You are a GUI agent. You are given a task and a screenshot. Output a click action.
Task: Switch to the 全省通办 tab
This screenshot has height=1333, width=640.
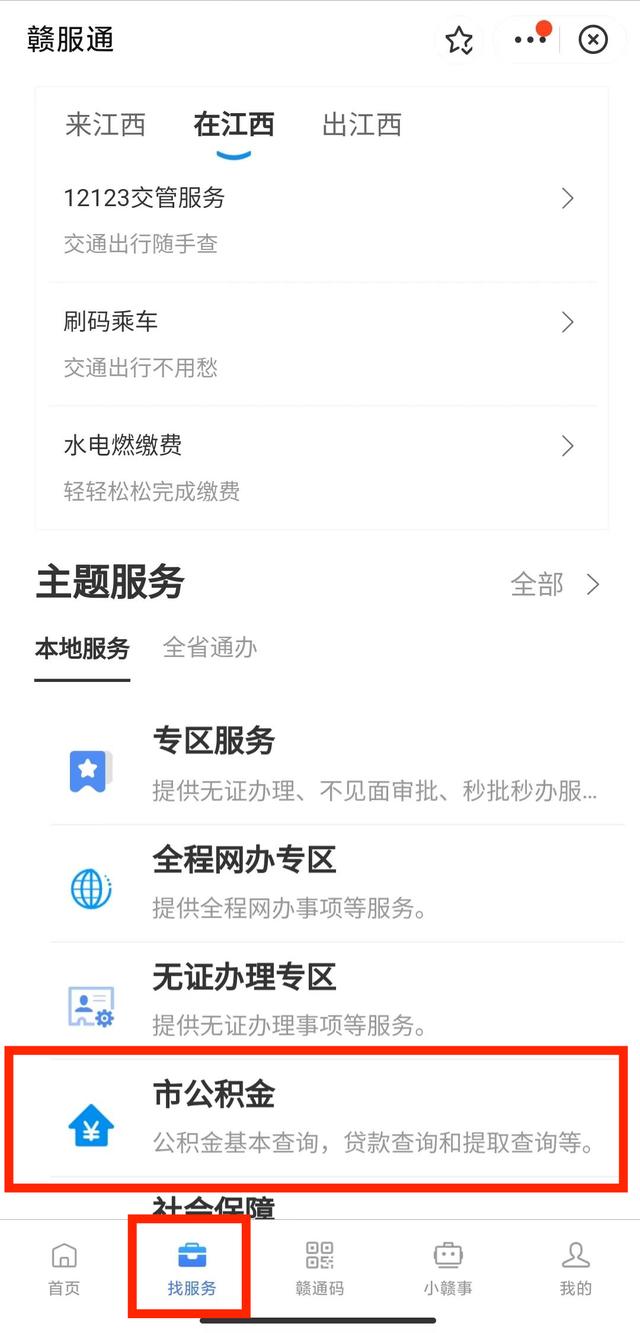[210, 648]
